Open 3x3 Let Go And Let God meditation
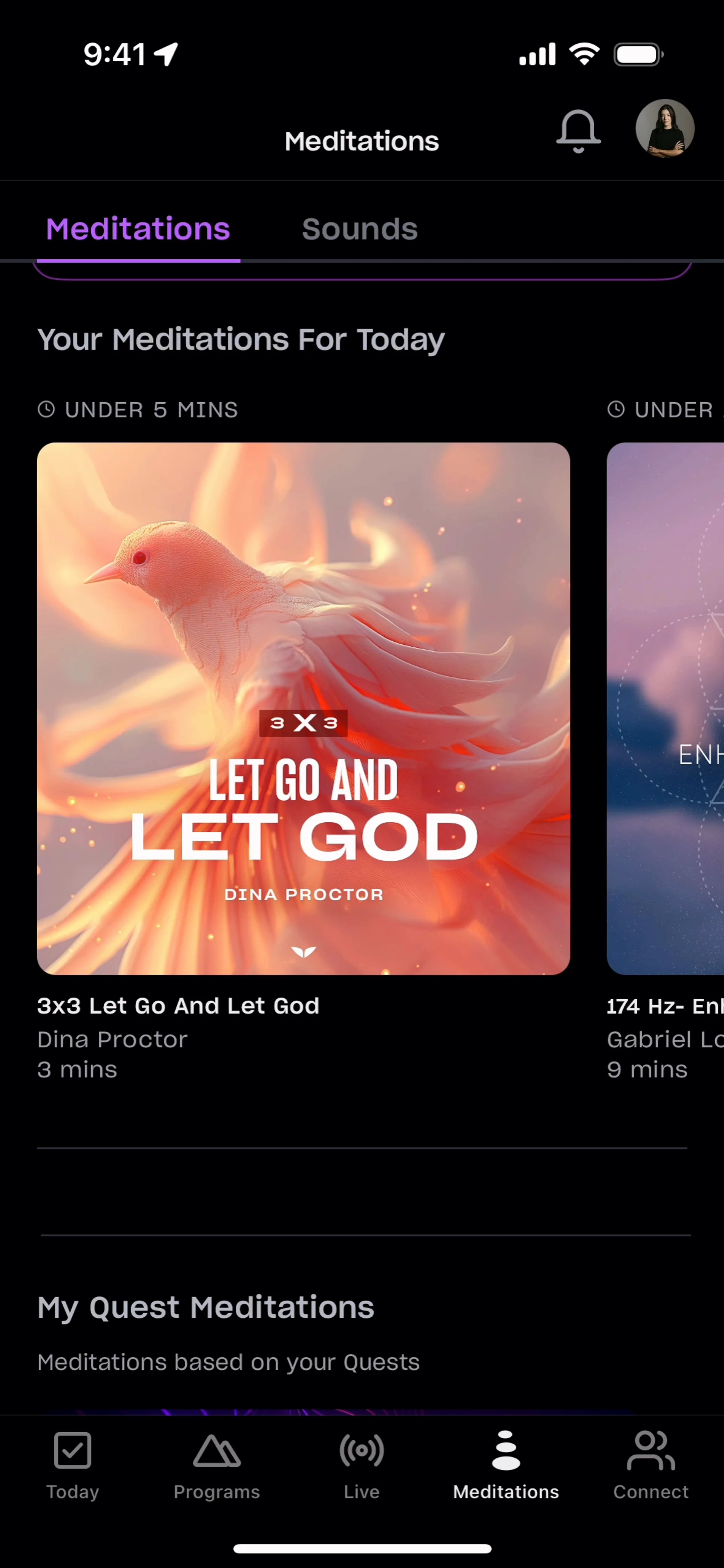Screen dimensions: 724x1568 click(x=303, y=708)
